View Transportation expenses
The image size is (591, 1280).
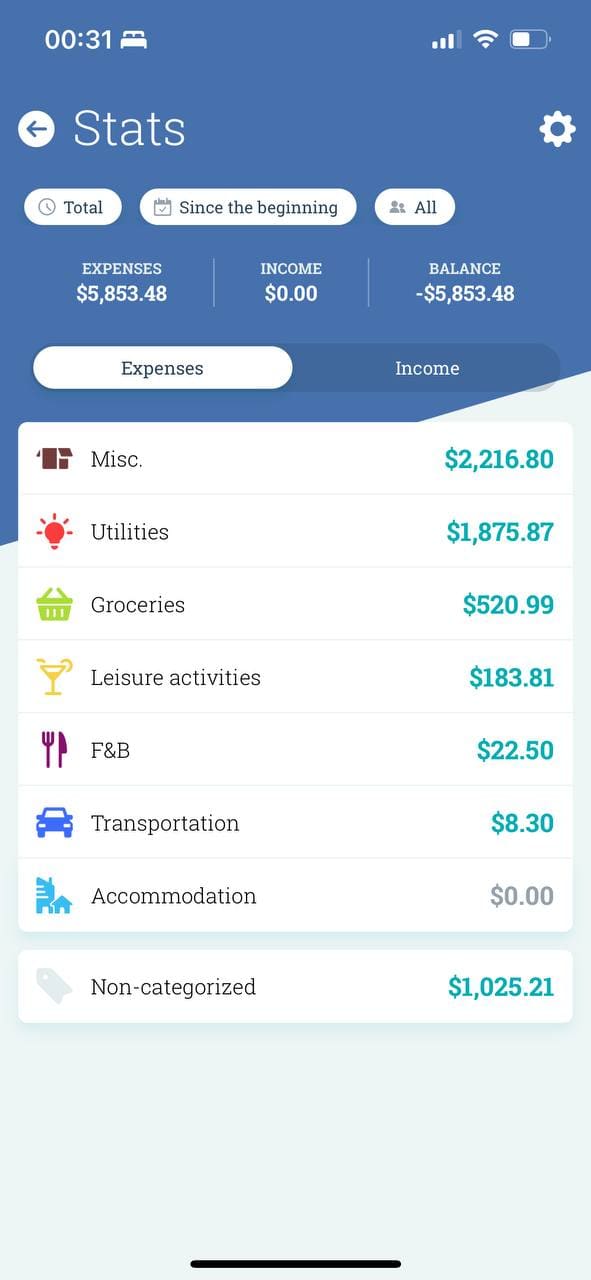(295, 823)
